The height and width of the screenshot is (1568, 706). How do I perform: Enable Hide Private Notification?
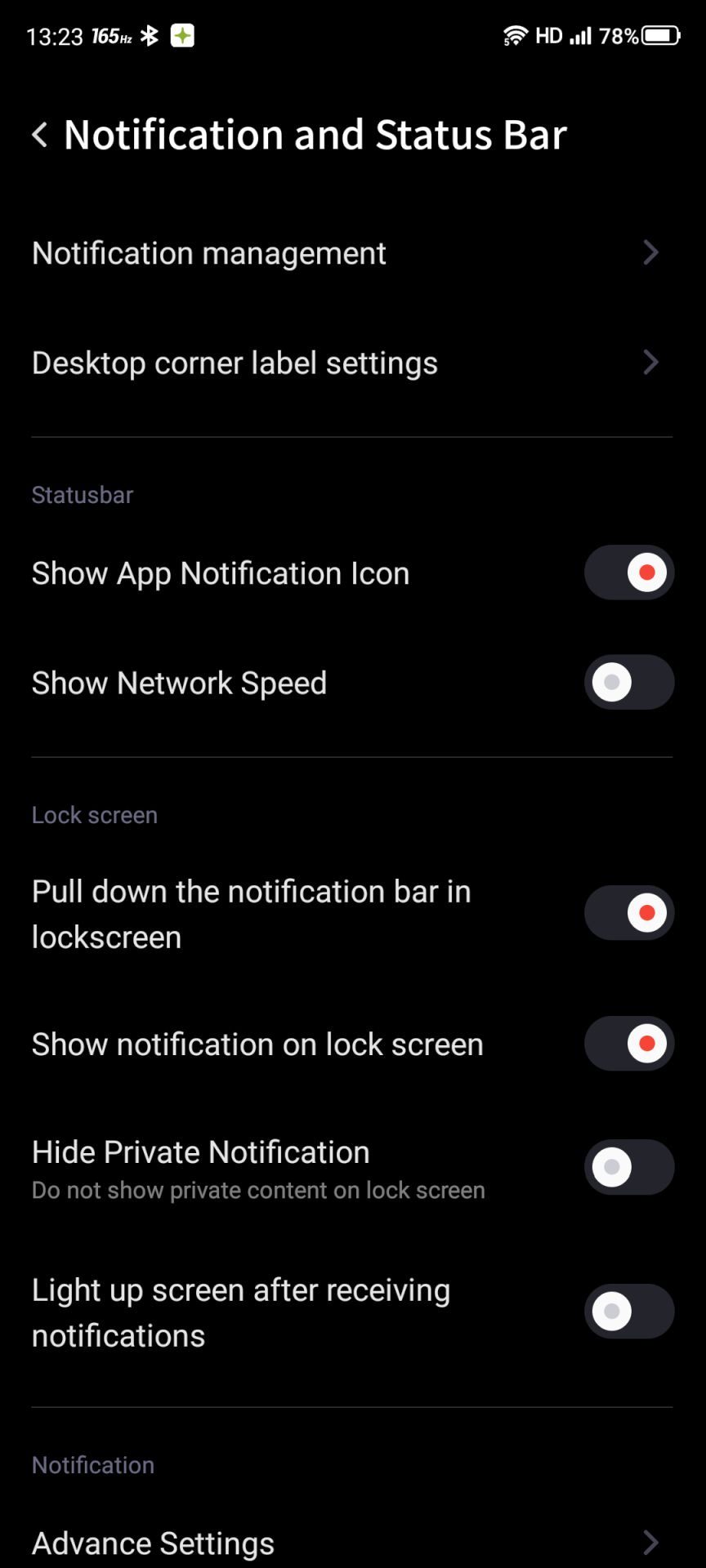tap(628, 1168)
